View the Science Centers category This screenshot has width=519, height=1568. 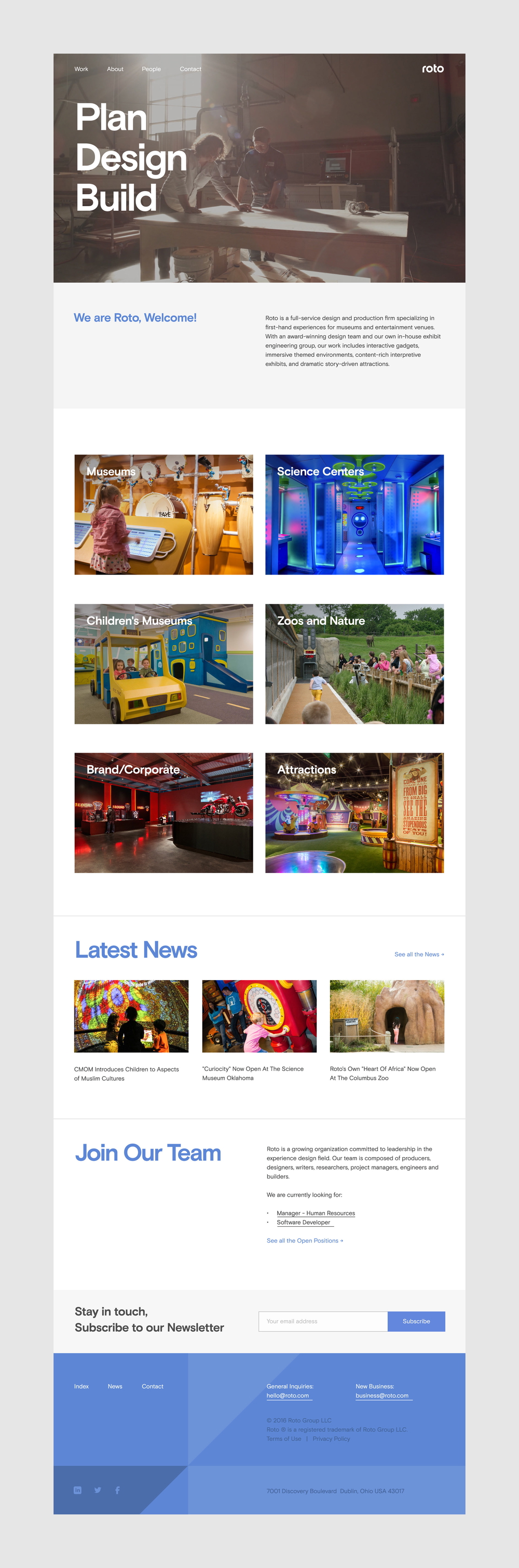(x=354, y=514)
